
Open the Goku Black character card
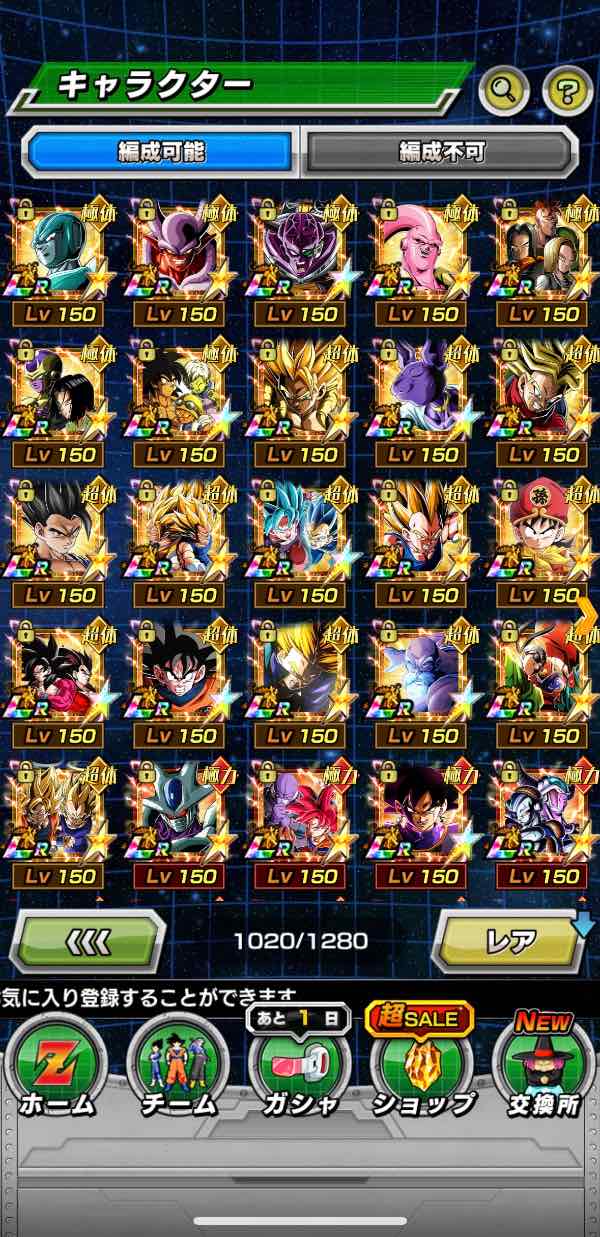tap(424, 820)
